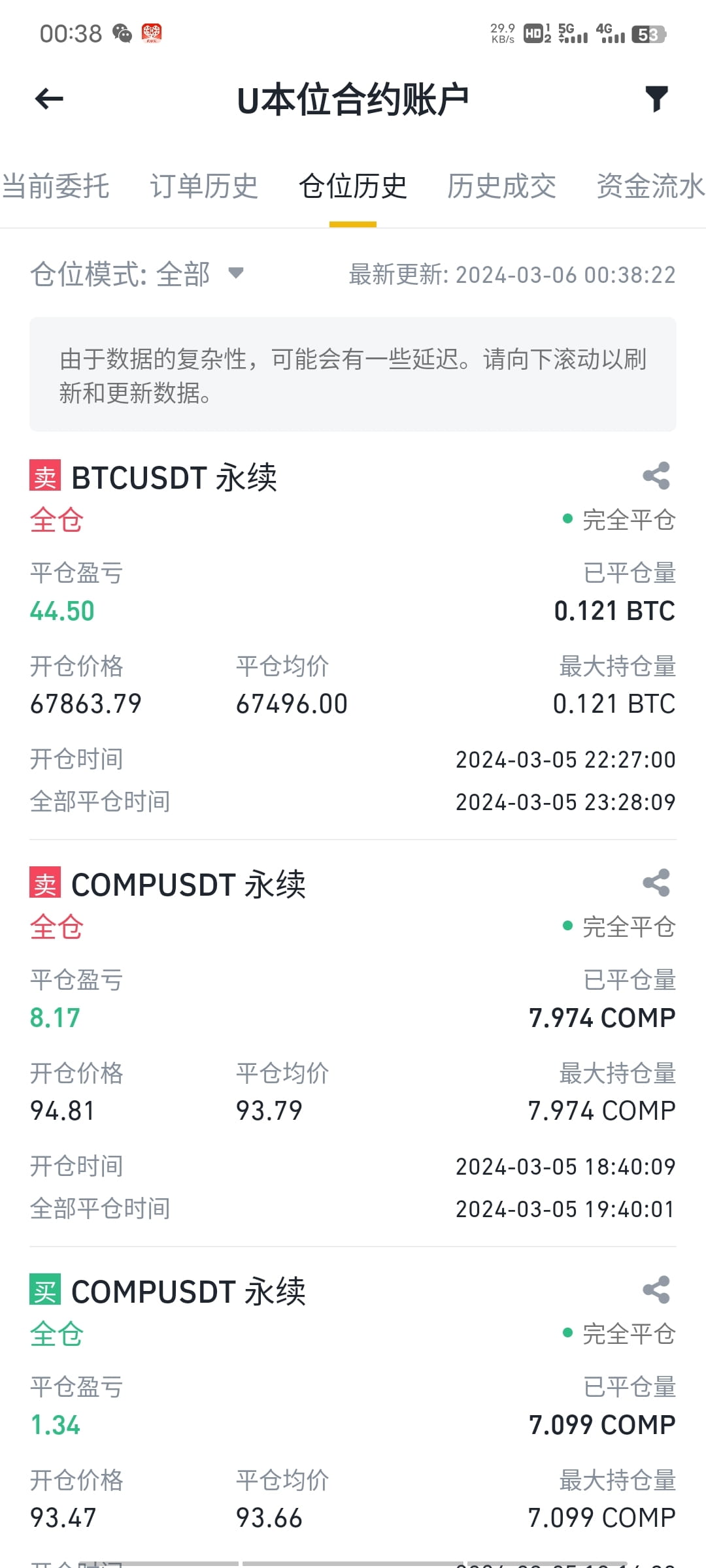Expand the 仓位模式 dropdown
The image size is (706, 1568).
pyautogui.click(x=137, y=274)
